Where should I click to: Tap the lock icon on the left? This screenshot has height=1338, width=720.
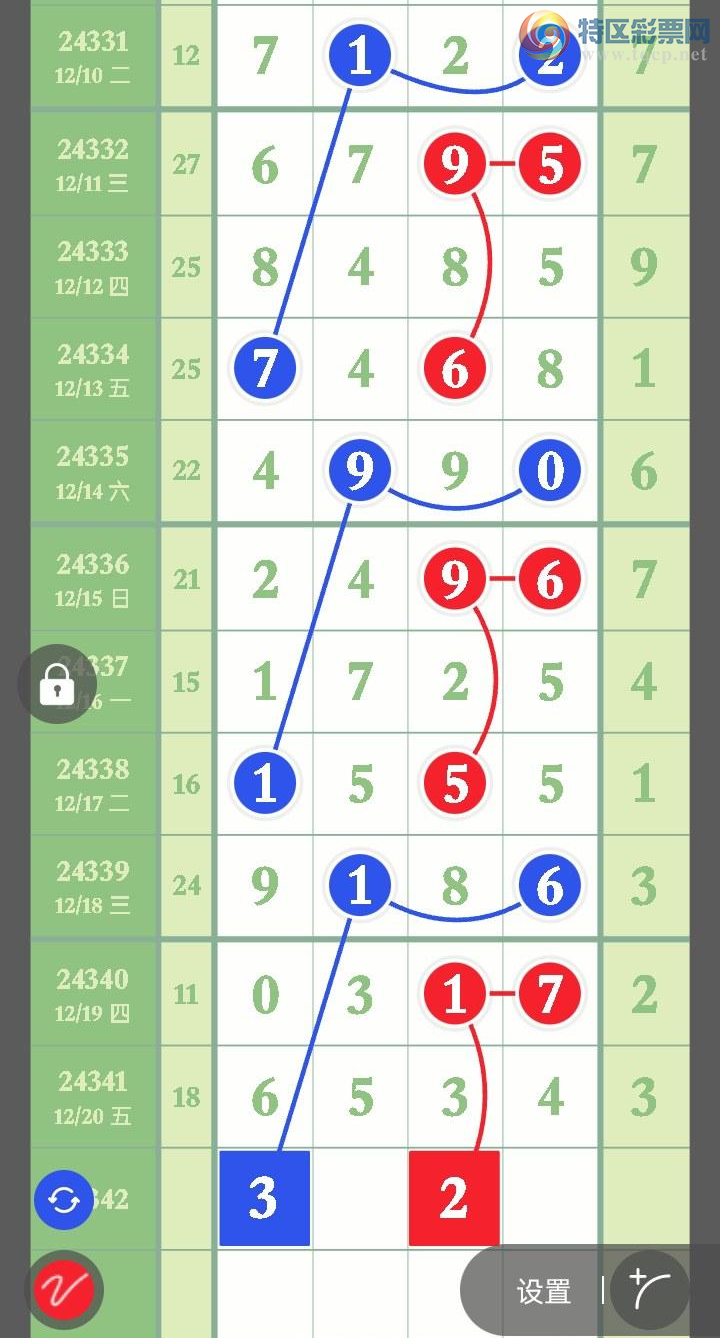coord(56,684)
